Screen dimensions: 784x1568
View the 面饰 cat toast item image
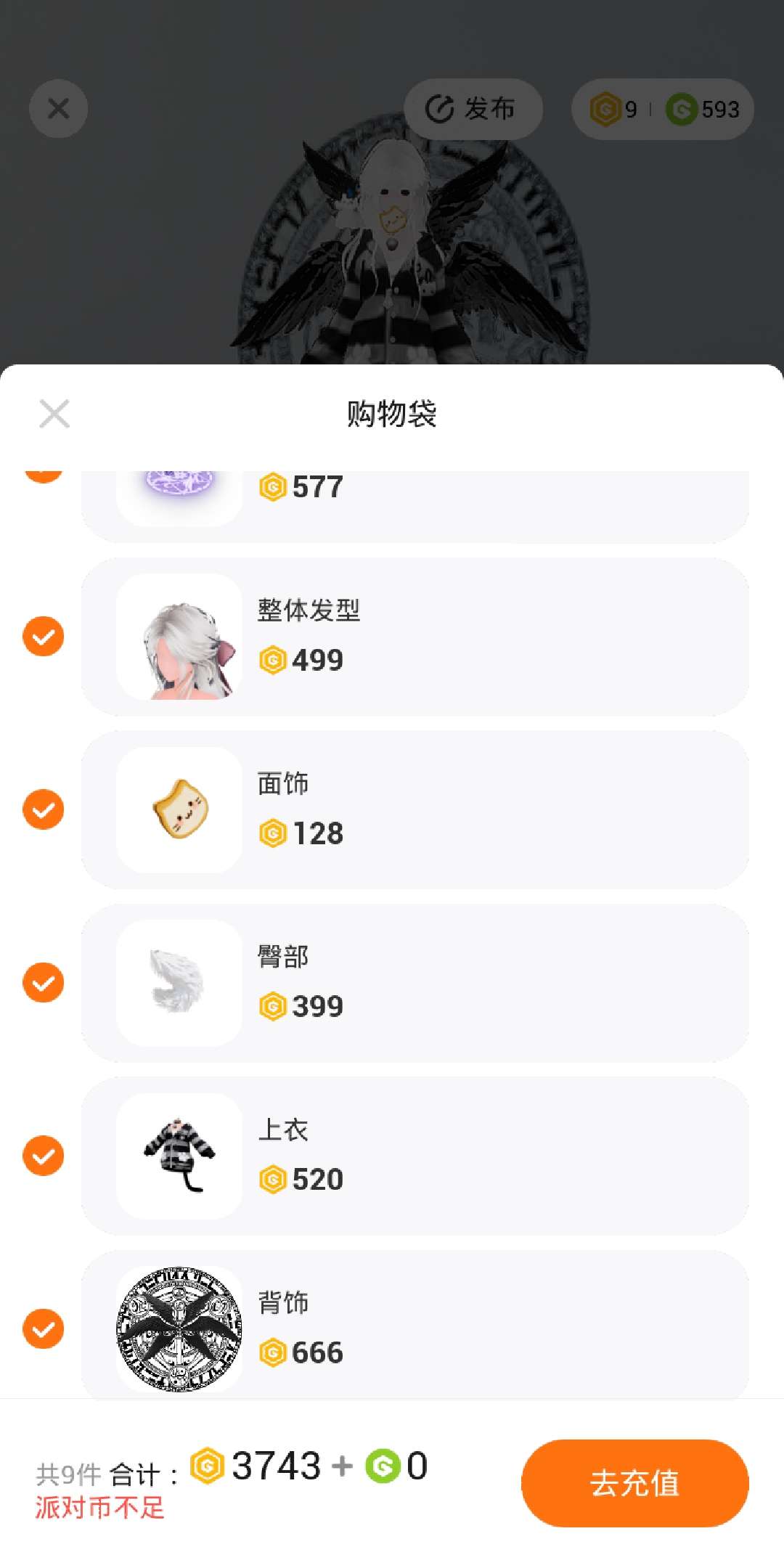click(x=179, y=809)
